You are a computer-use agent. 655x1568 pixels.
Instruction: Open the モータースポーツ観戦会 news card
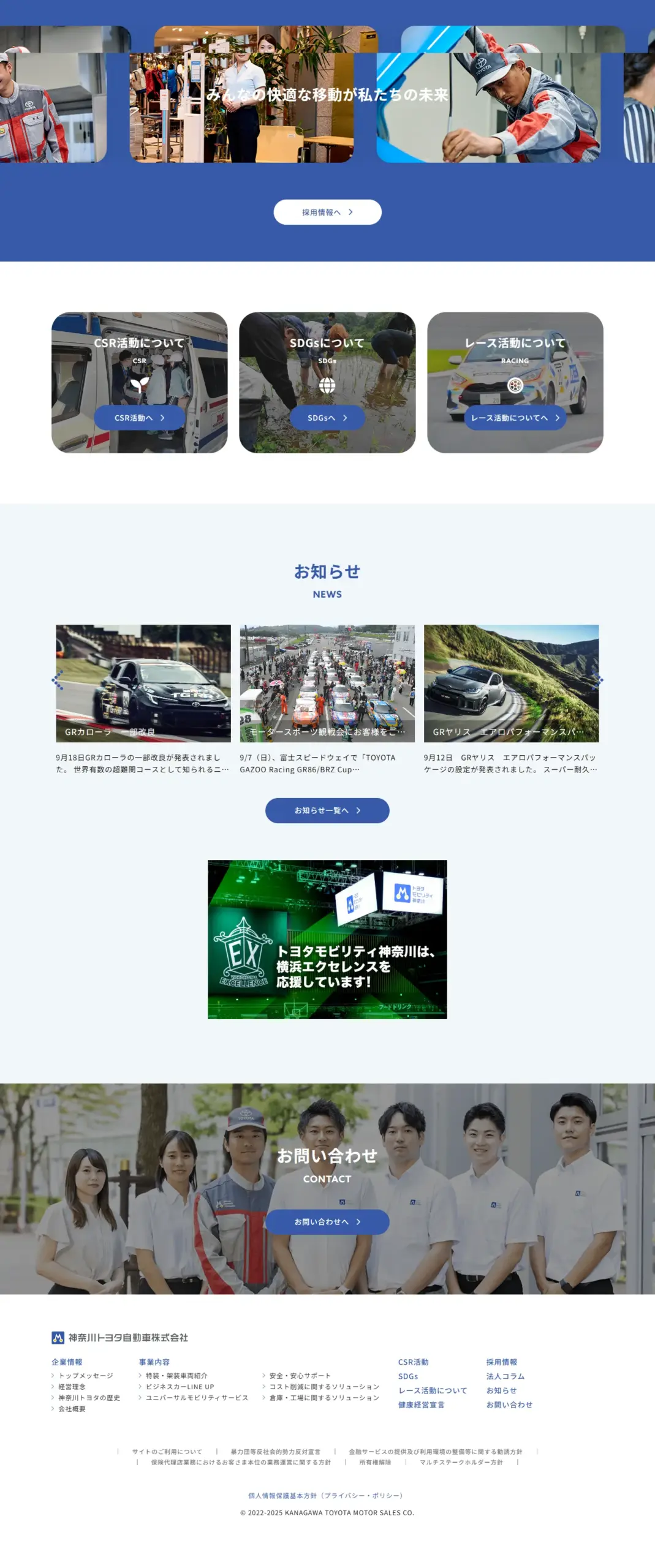point(327,683)
